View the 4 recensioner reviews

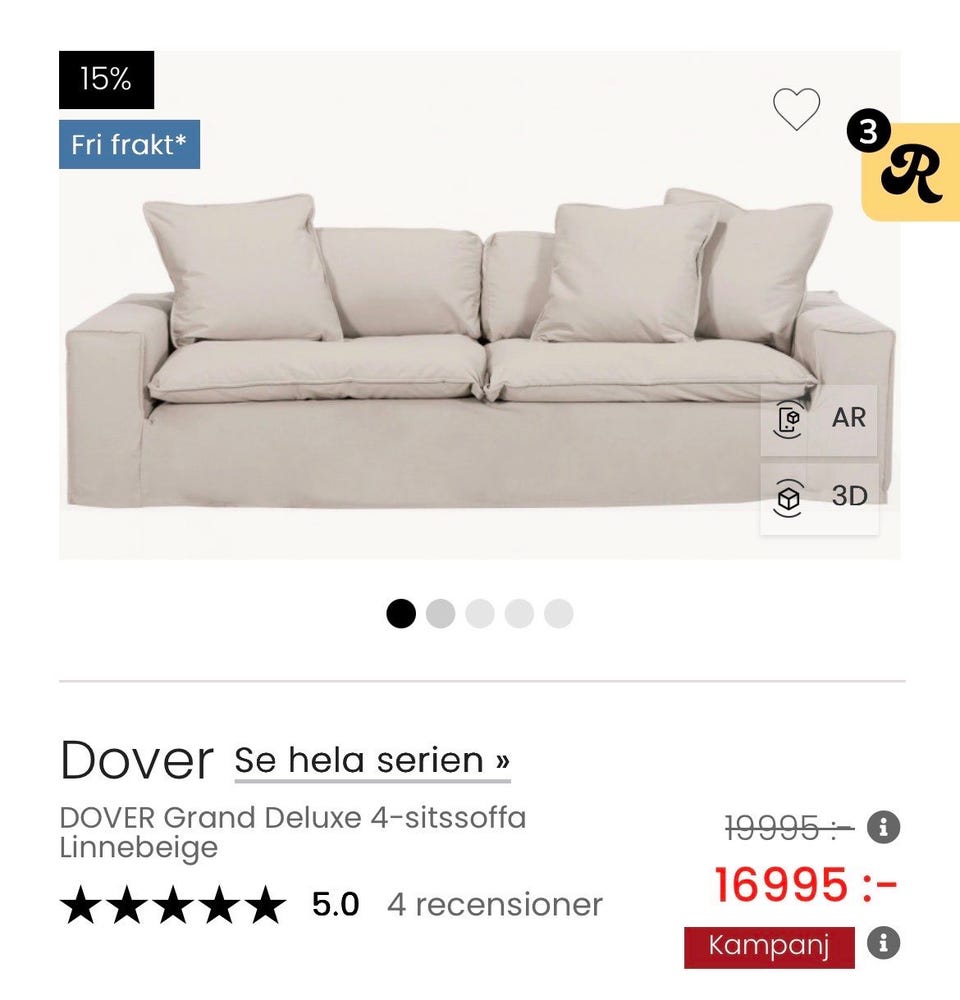493,904
